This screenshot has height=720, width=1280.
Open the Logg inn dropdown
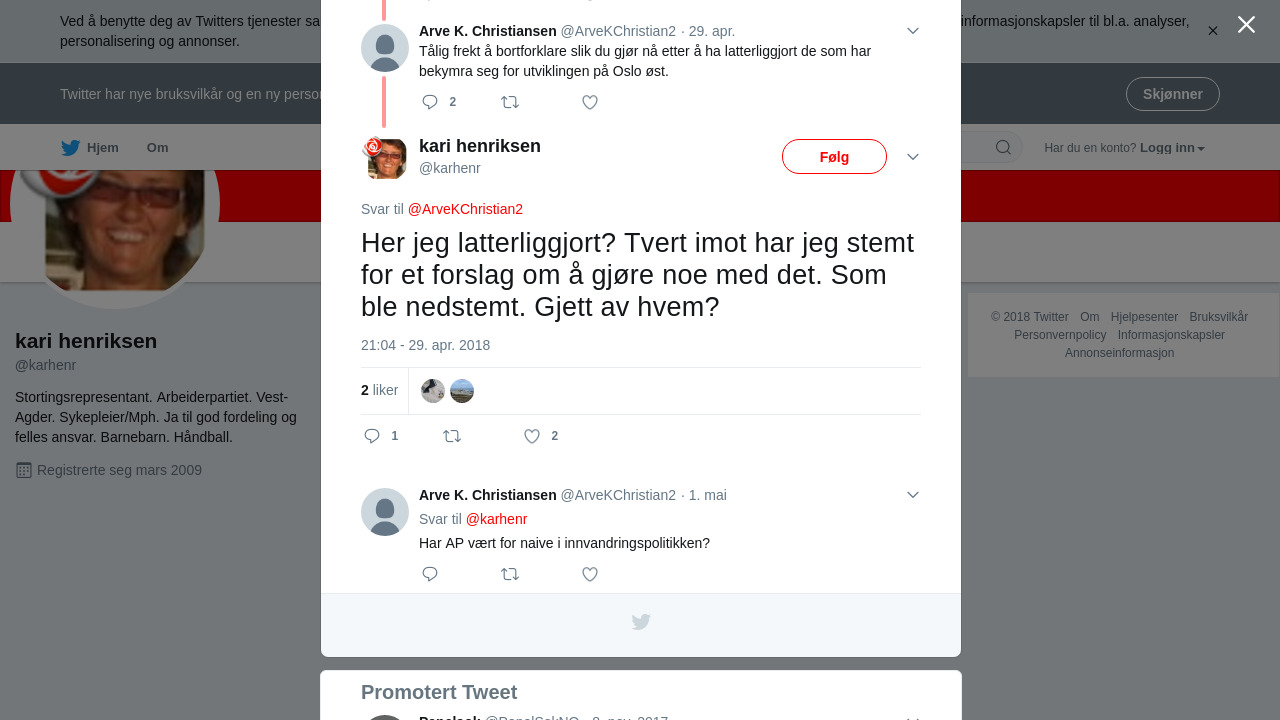point(1171,148)
